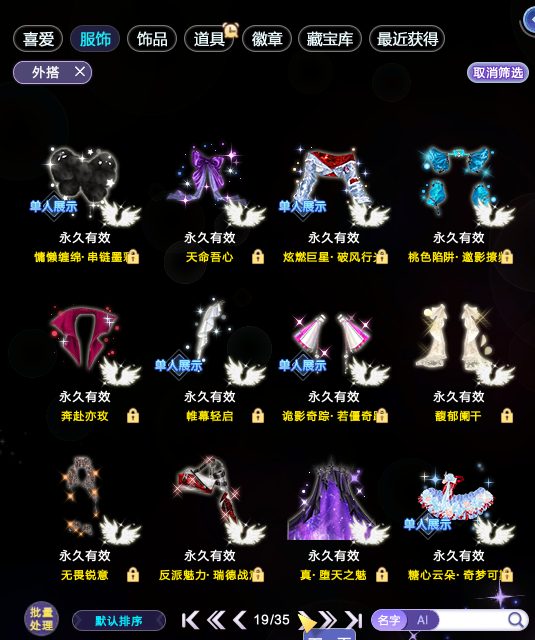535x640 pixels.
Task: Go to the previous page
Action: pyautogui.click(x=240, y=620)
